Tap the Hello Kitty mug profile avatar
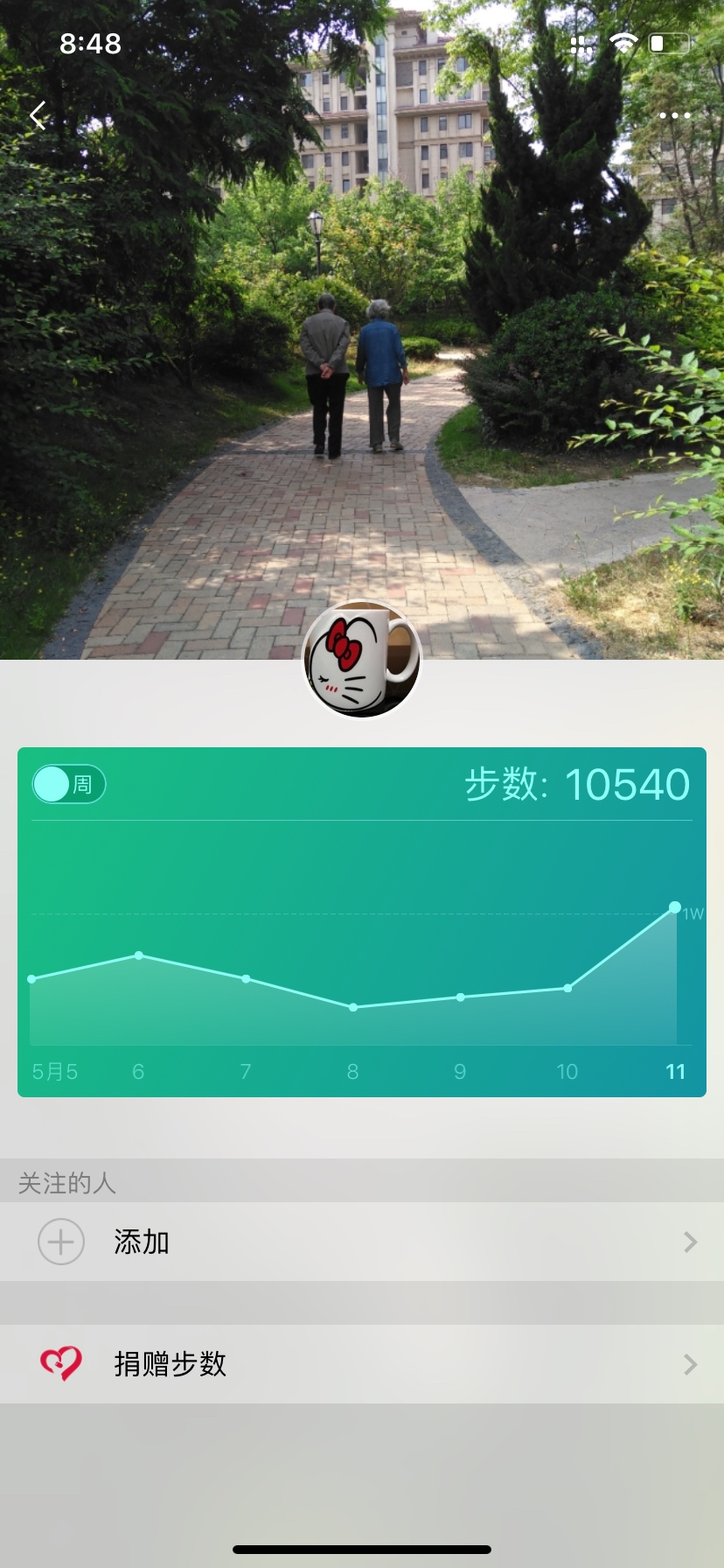The width and height of the screenshot is (724, 1568). coord(362,660)
